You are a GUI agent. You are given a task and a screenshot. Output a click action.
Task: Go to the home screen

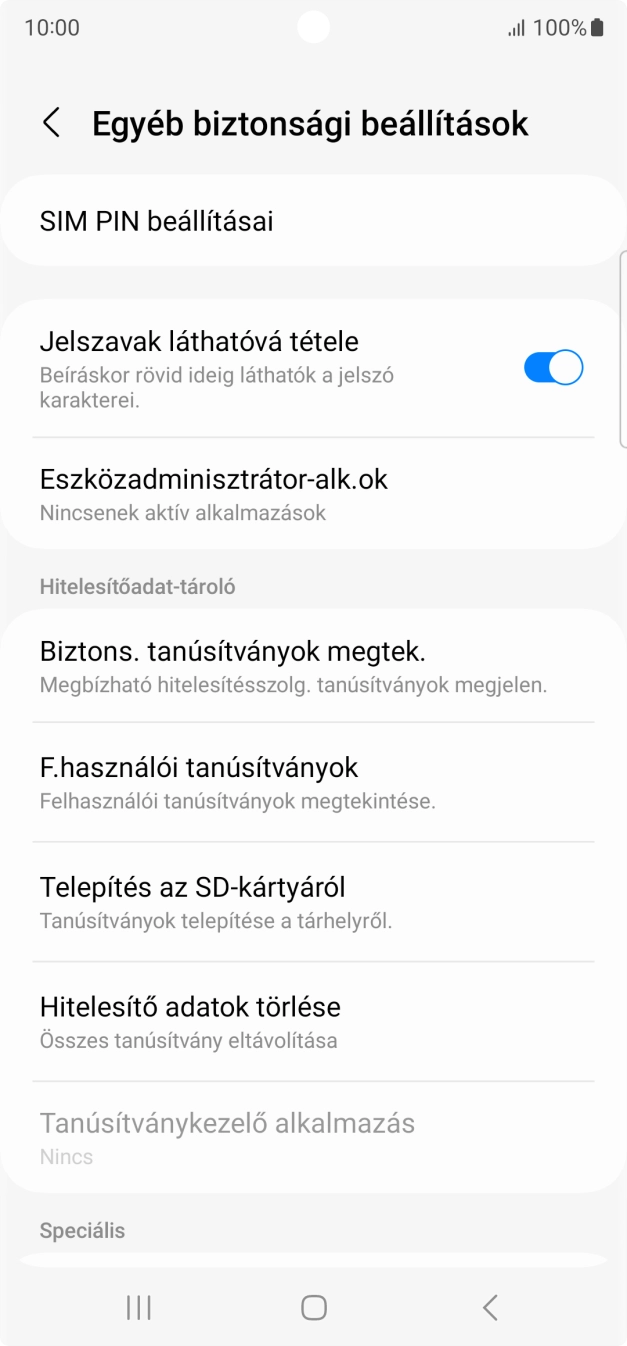coord(314,1307)
